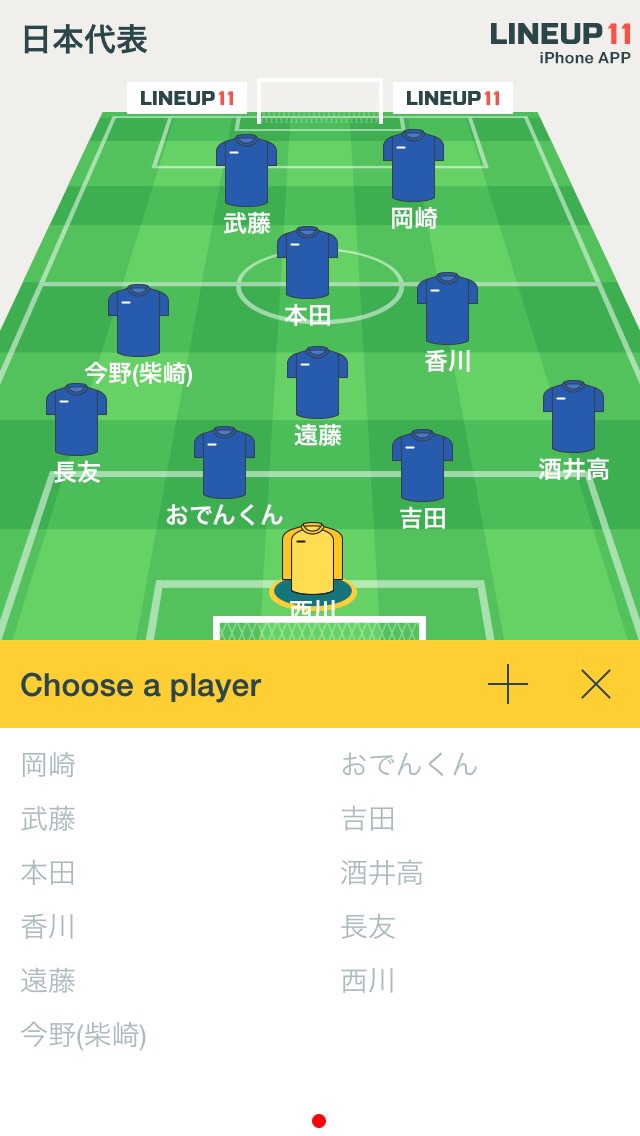Select おでんくん from the player list
640x1136 pixels.
(x=409, y=765)
